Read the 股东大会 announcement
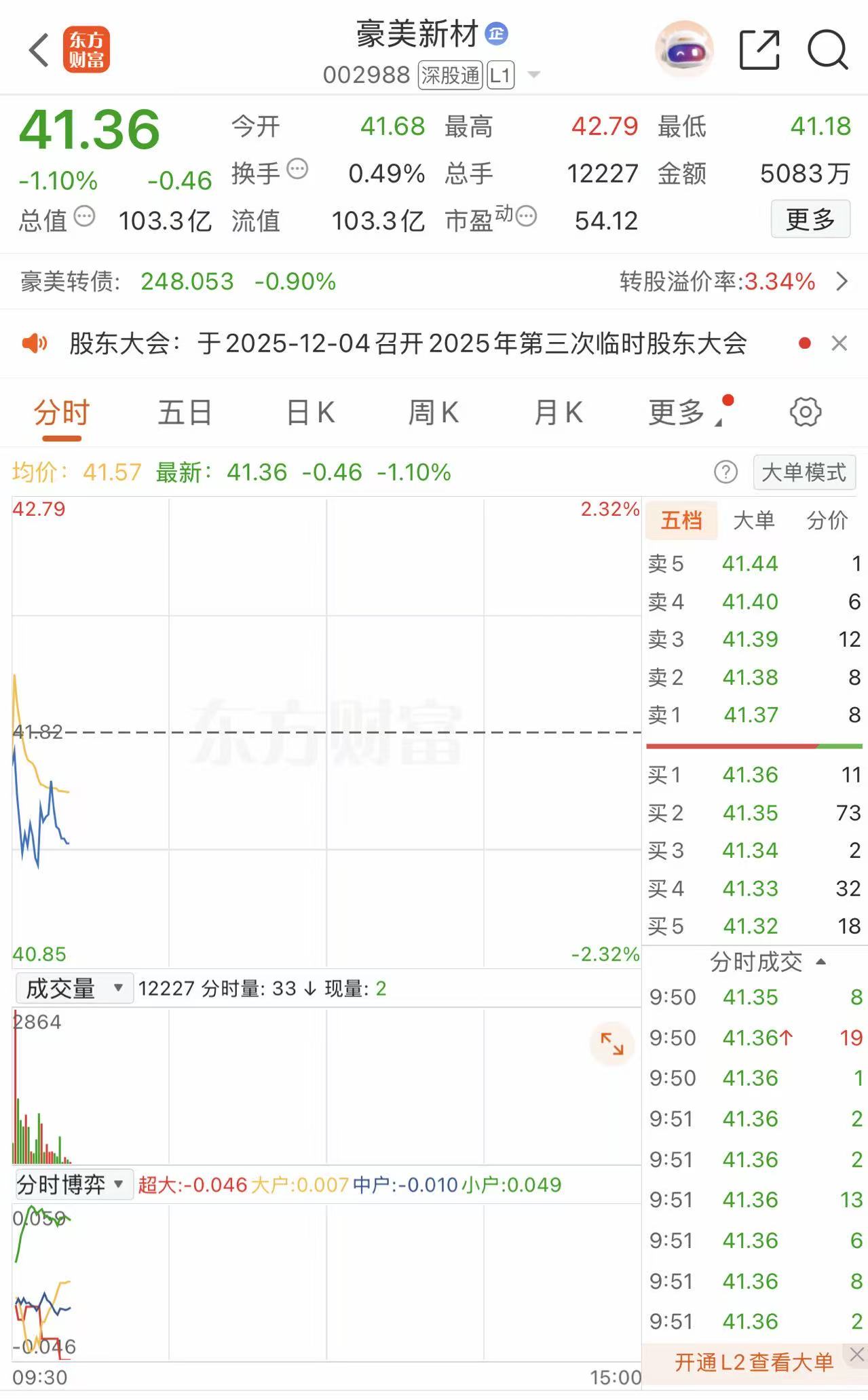The width and height of the screenshot is (868, 1400). pyautogui.click(x=407, y=343)
